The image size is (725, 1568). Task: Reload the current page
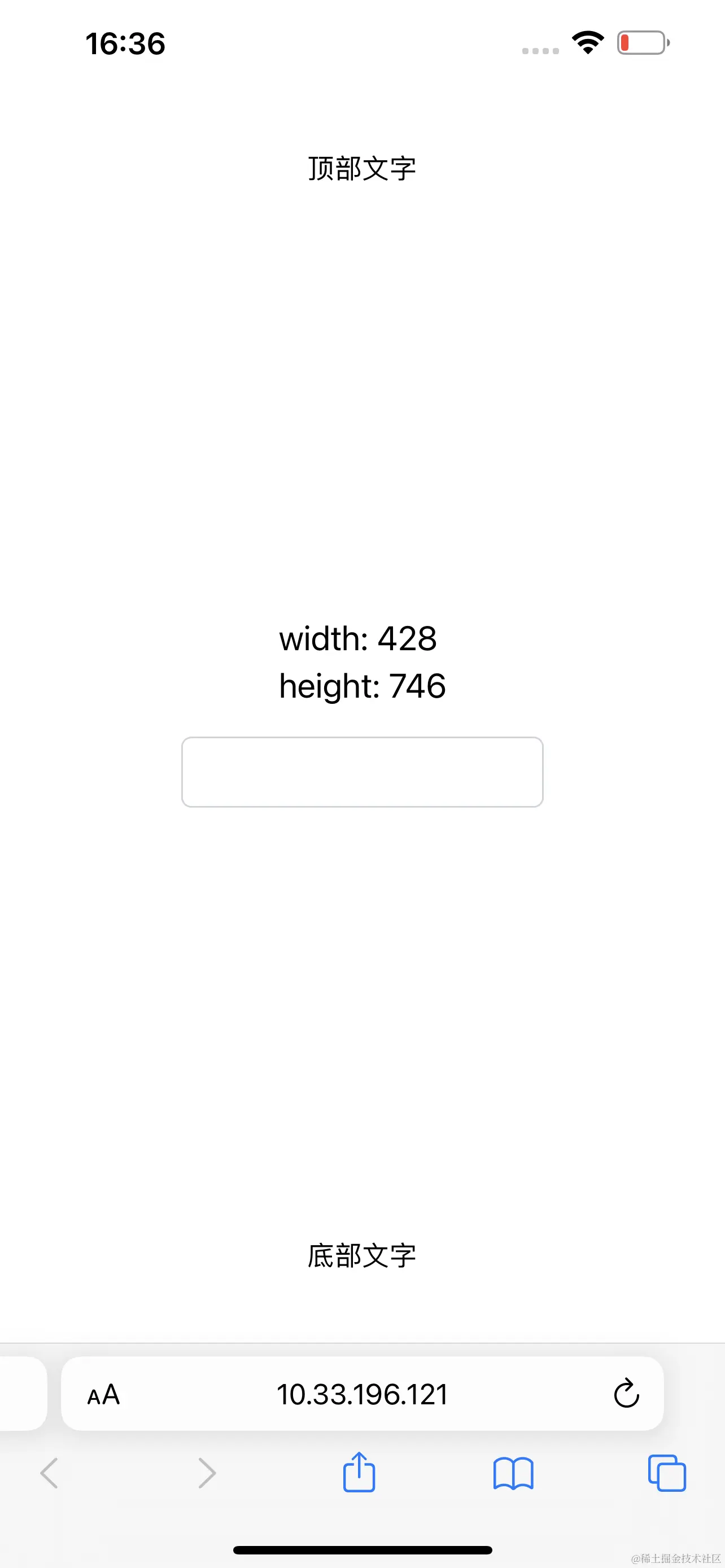coord(626,1394)
